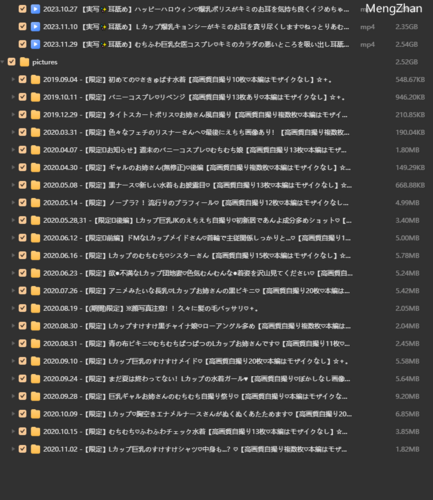The height and width of the screenshot is (500, 433).
Task: Expand the 2020.05.14 folder
Action: pyautogui.click(x=13, y=203)
